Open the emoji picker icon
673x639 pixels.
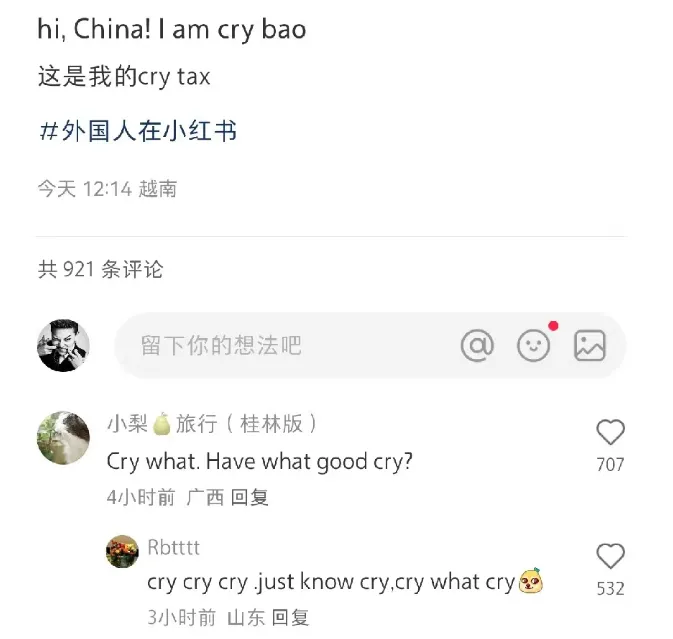pos(534,346)
